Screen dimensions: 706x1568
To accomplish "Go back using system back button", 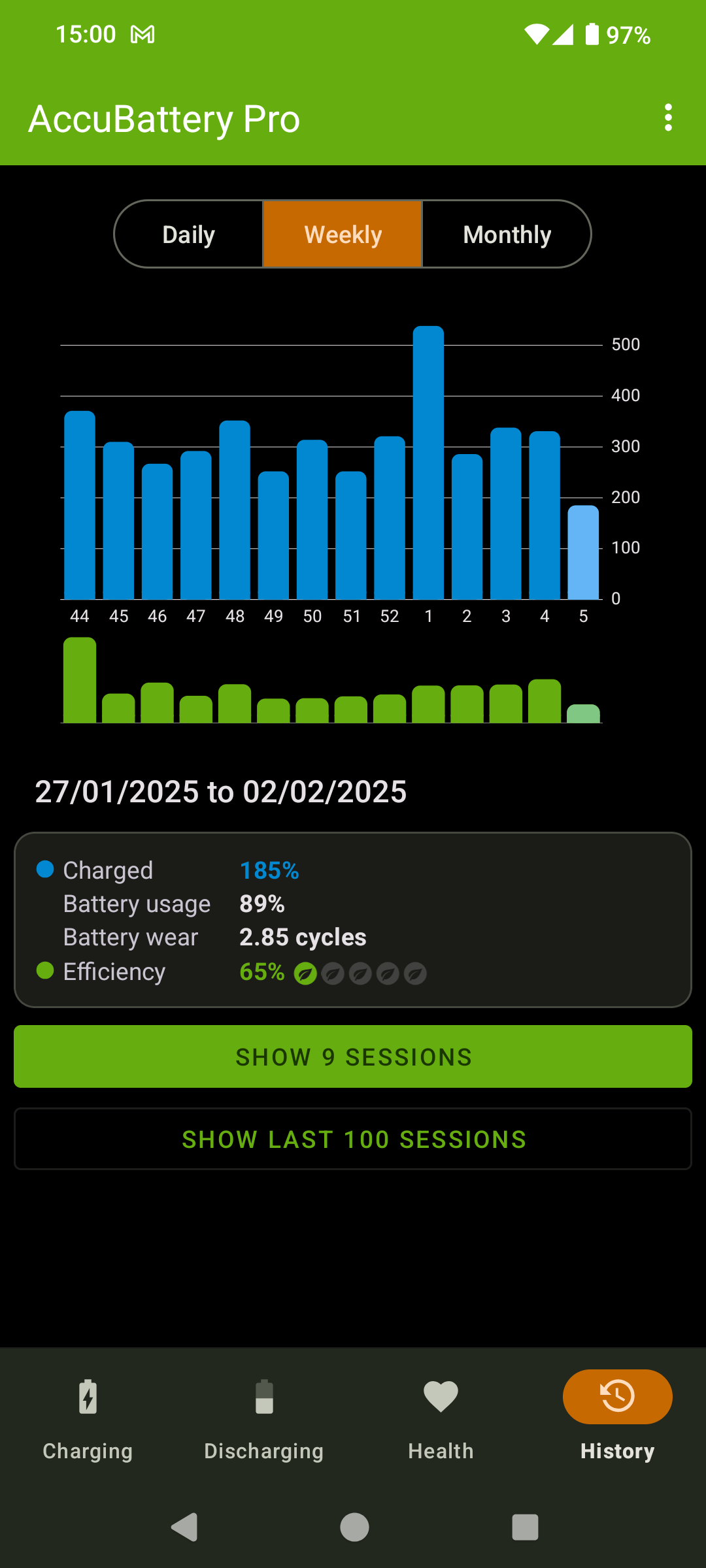I will pyautogui.click(x=184, y=1527).
